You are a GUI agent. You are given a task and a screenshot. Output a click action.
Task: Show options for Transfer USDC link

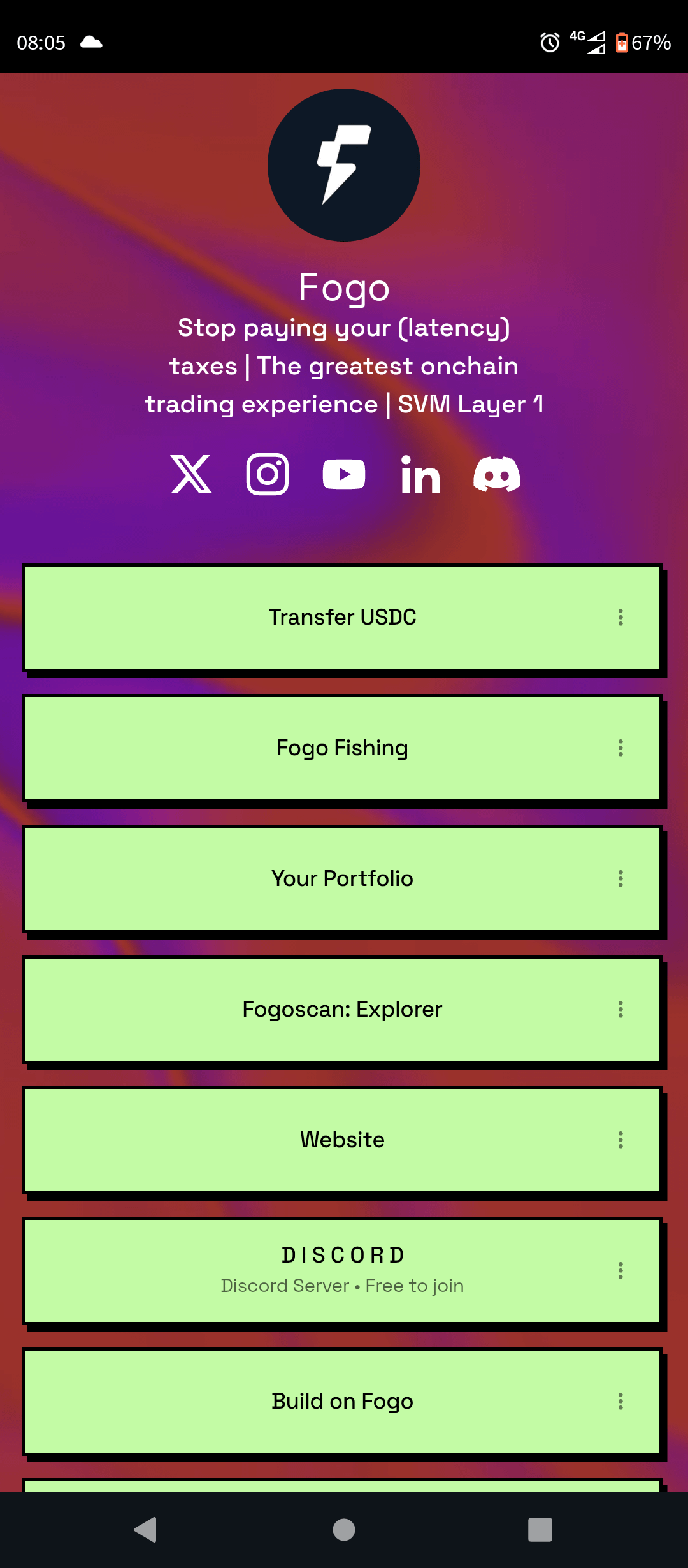tap(620, 617)
